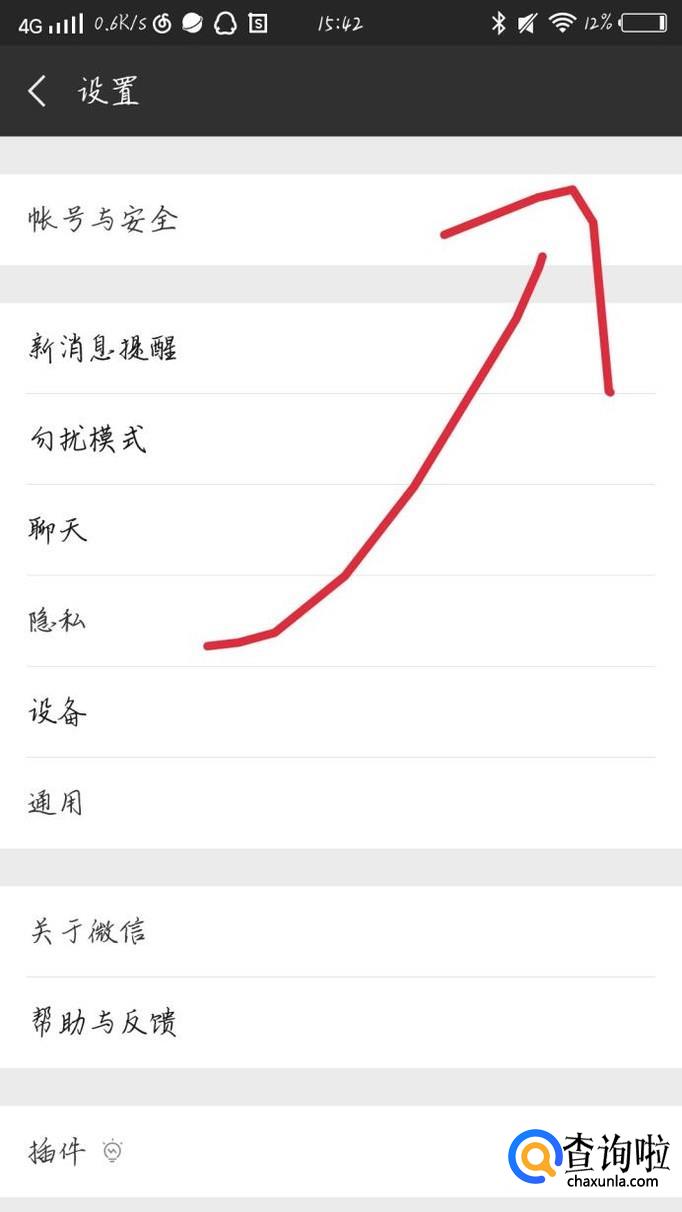Open 设备 settings
682x1212 pixels.
point(58,712)
